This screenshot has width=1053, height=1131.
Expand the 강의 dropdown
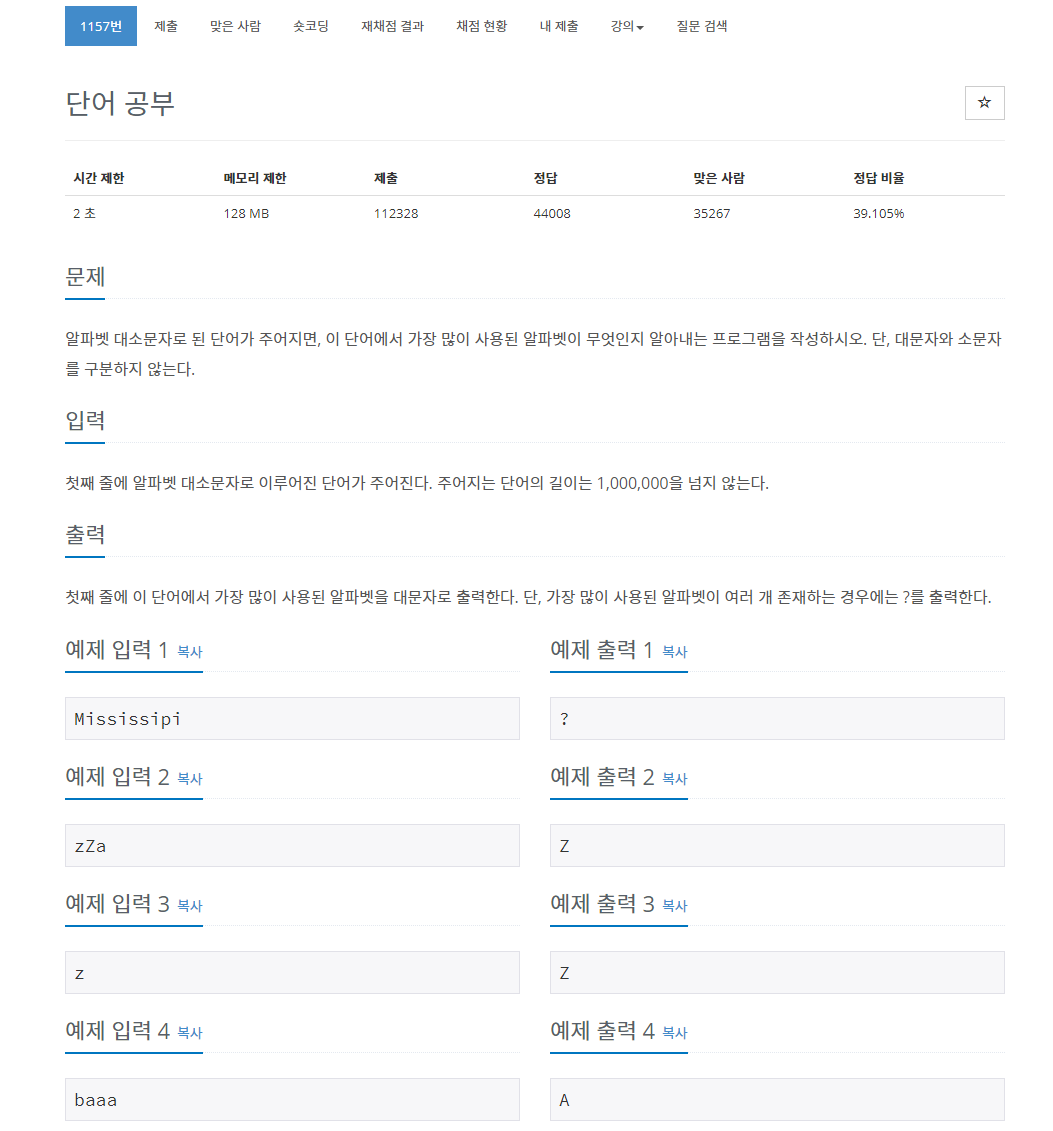(x=627, y=26)
